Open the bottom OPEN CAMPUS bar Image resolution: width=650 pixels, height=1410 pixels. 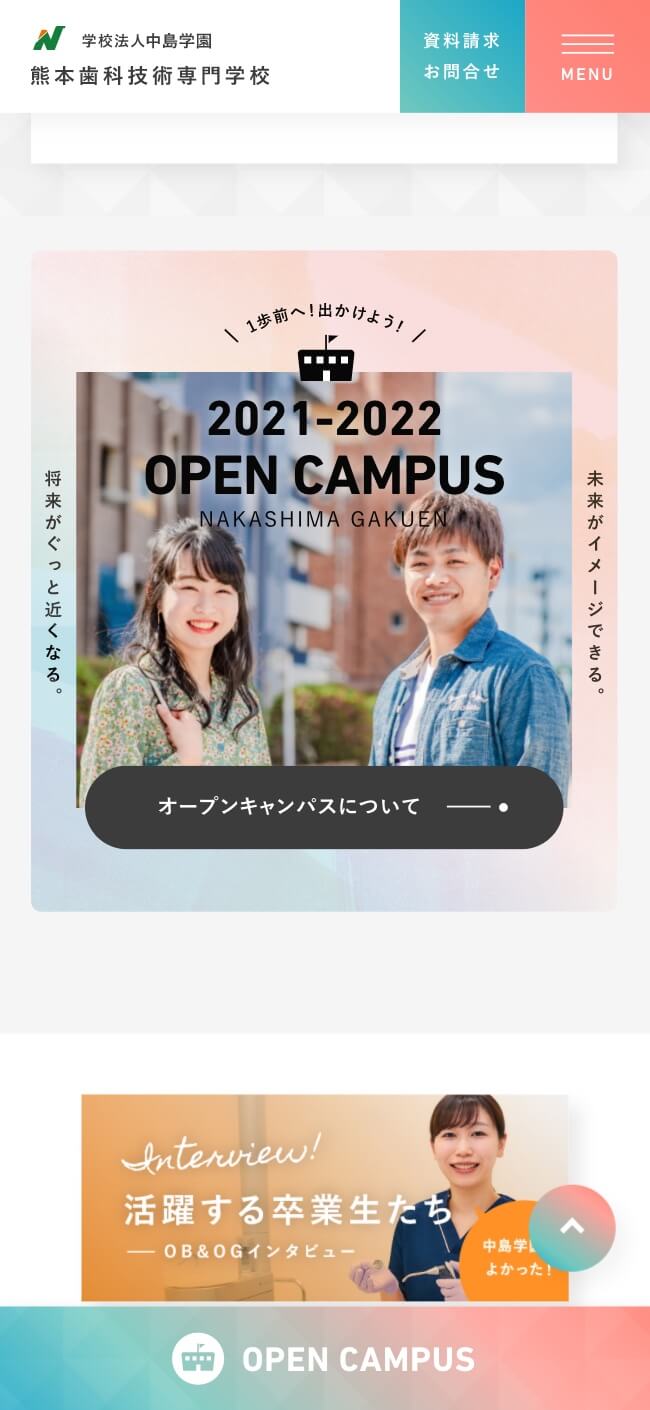[x=324, y=1358]
